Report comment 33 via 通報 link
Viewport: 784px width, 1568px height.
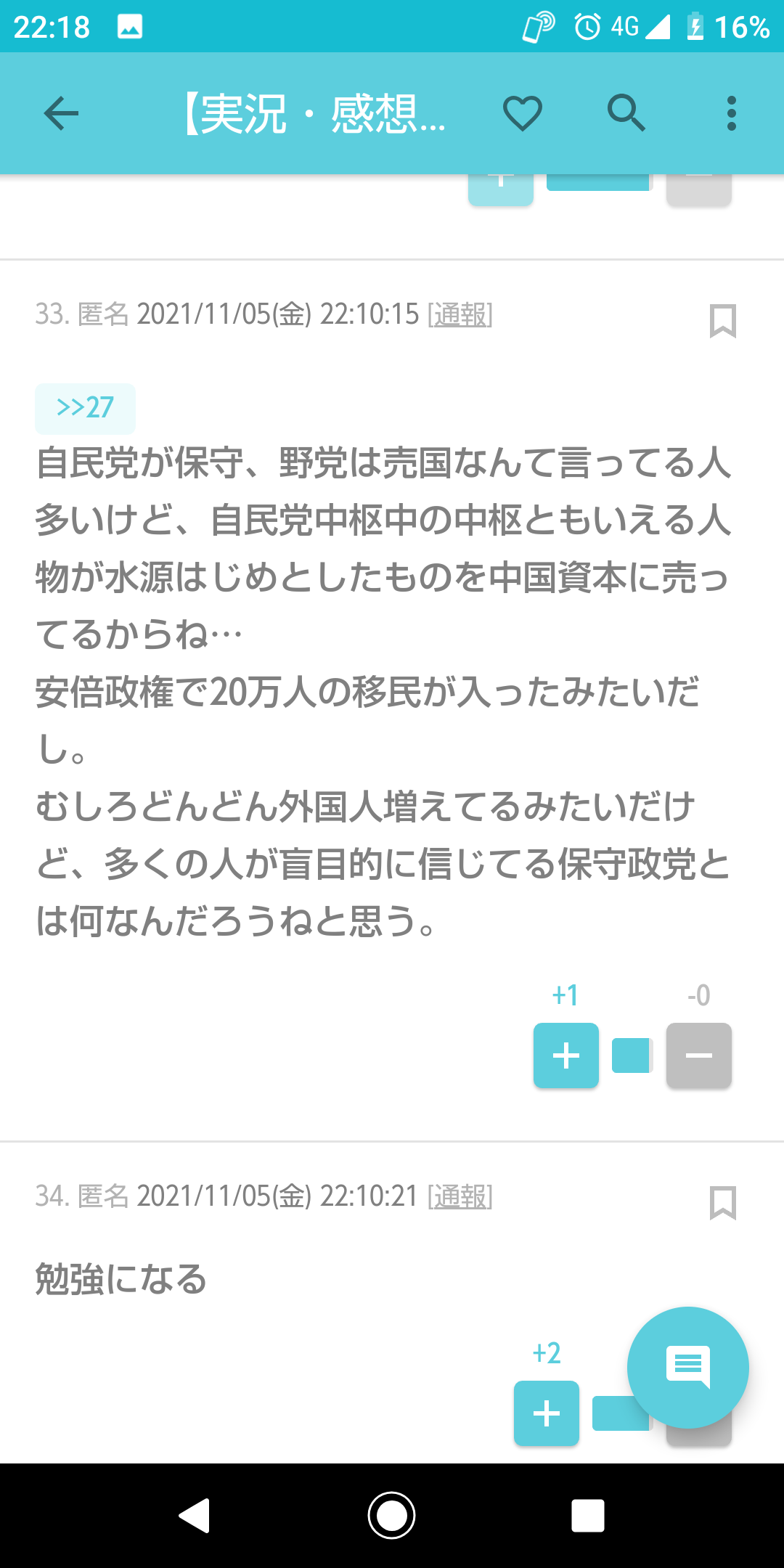(x=460, y=314)
